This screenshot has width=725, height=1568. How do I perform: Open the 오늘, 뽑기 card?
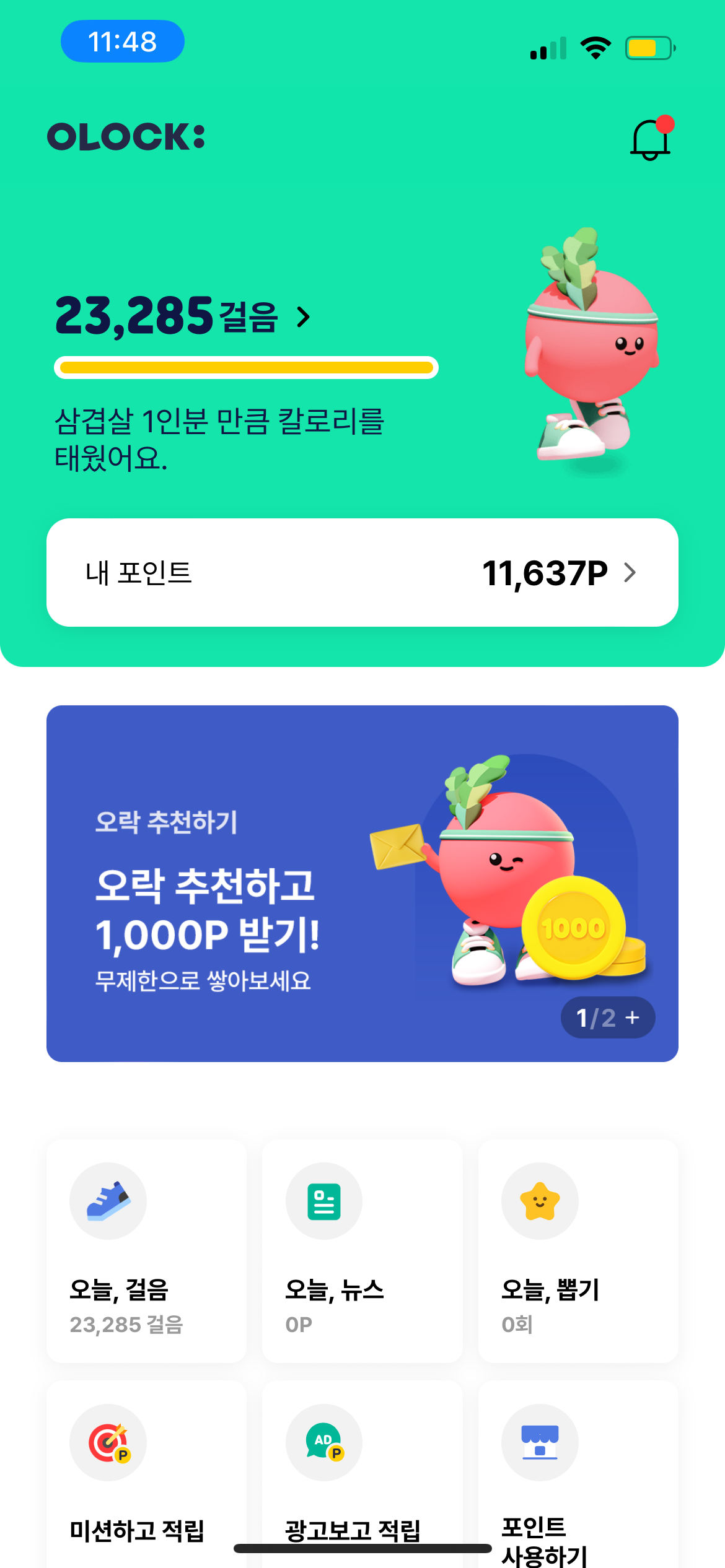coord(578,1251)
